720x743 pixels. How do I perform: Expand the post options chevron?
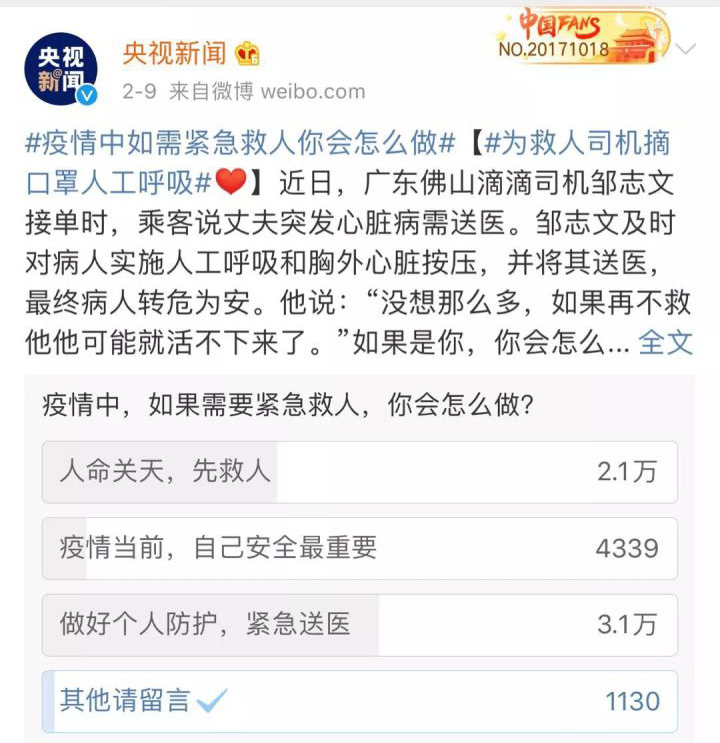(x=687, y=49)
